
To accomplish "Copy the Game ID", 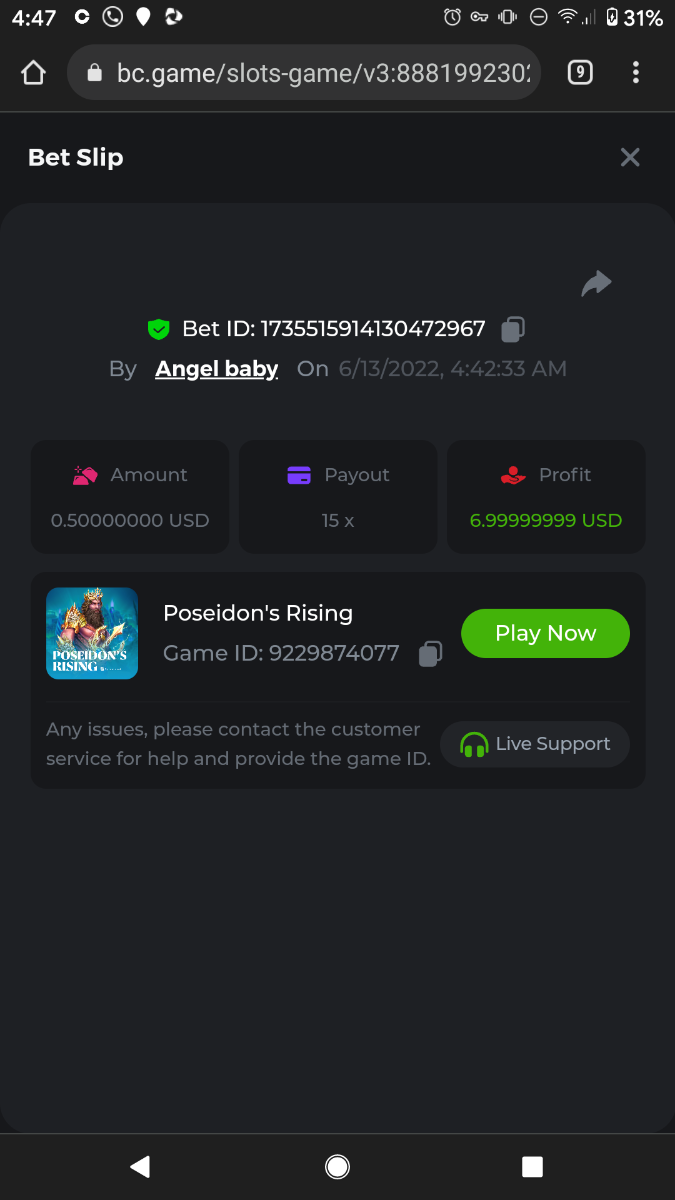I will click(x=430, y=654).
